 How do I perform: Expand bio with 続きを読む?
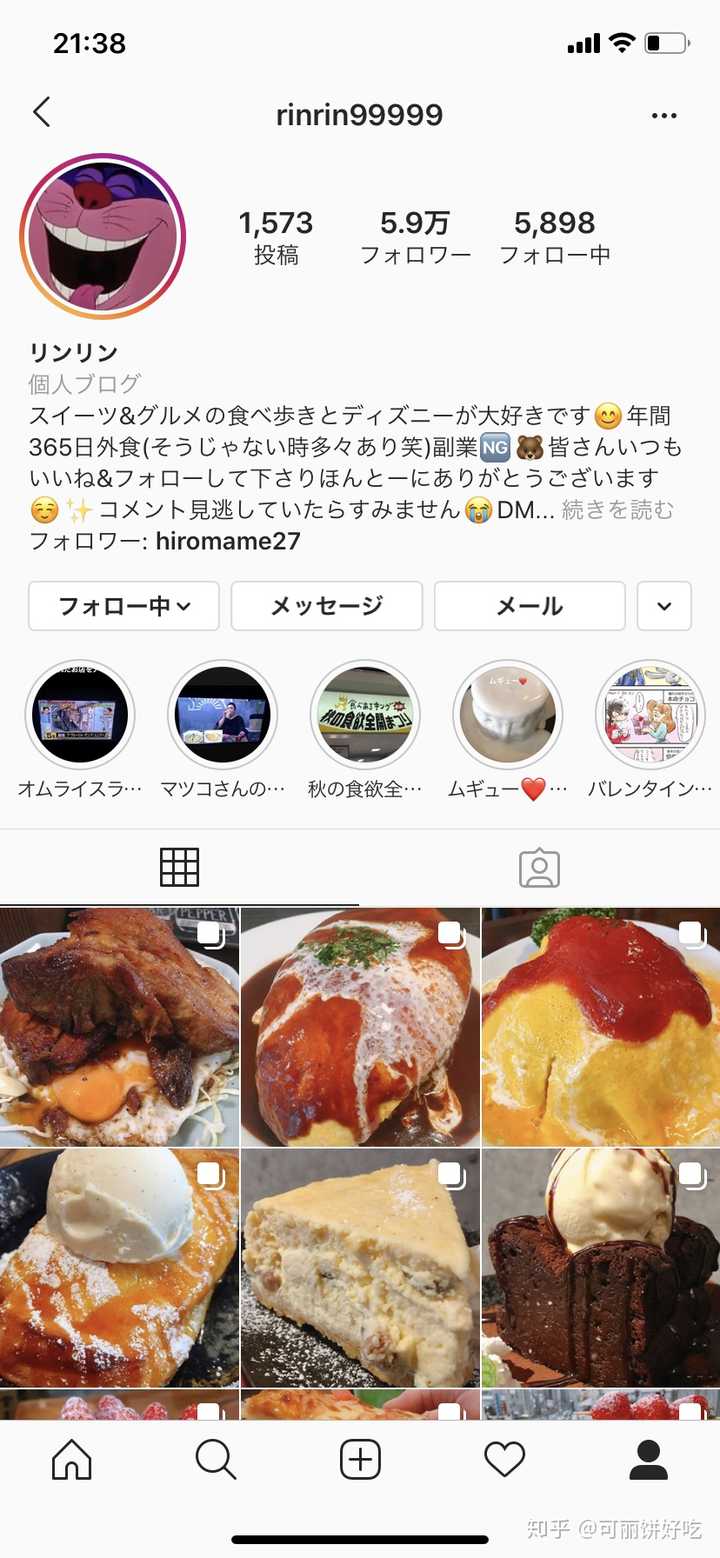617,510
